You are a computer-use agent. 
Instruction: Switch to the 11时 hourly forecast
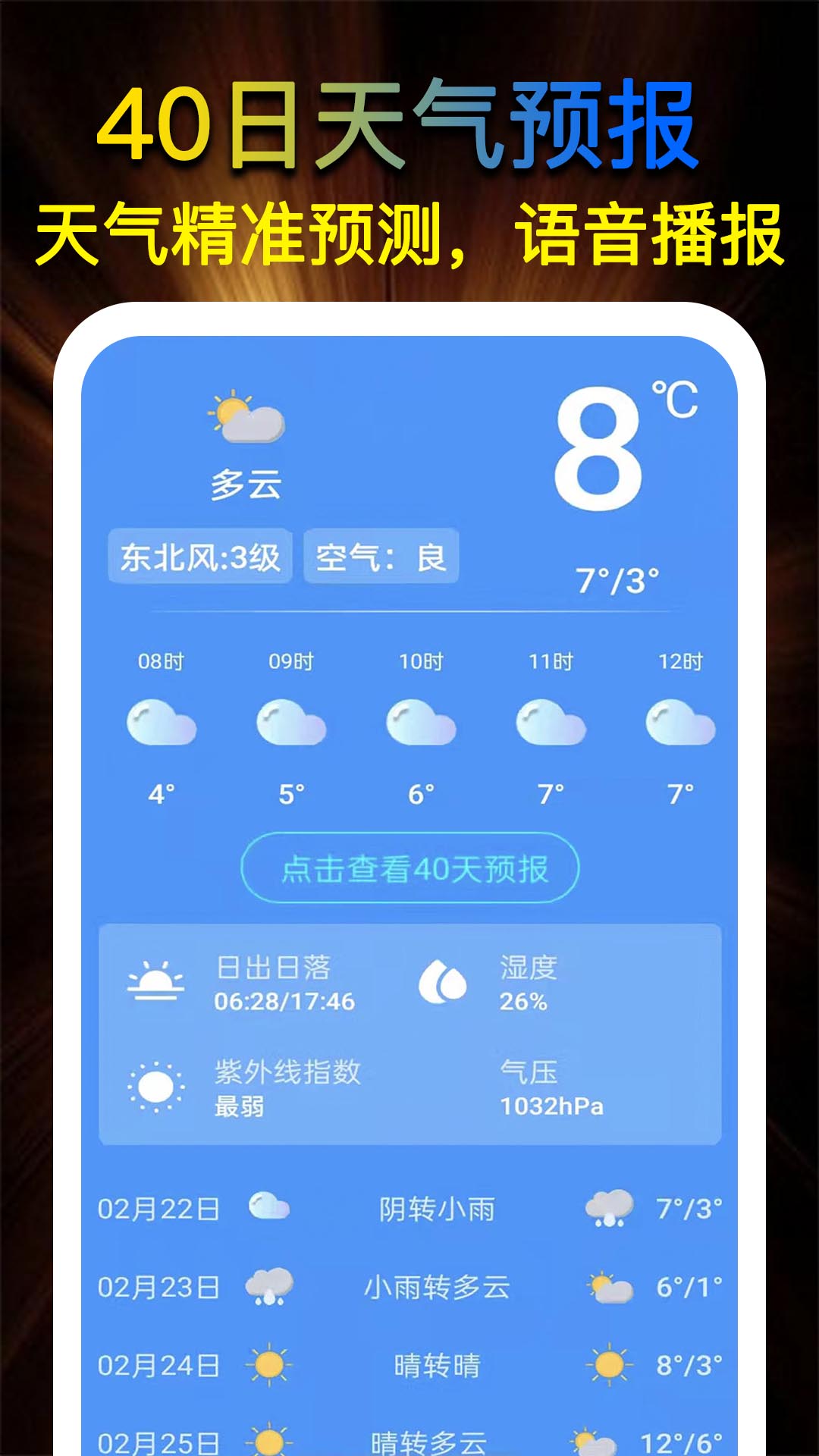(x=548, y=724)
